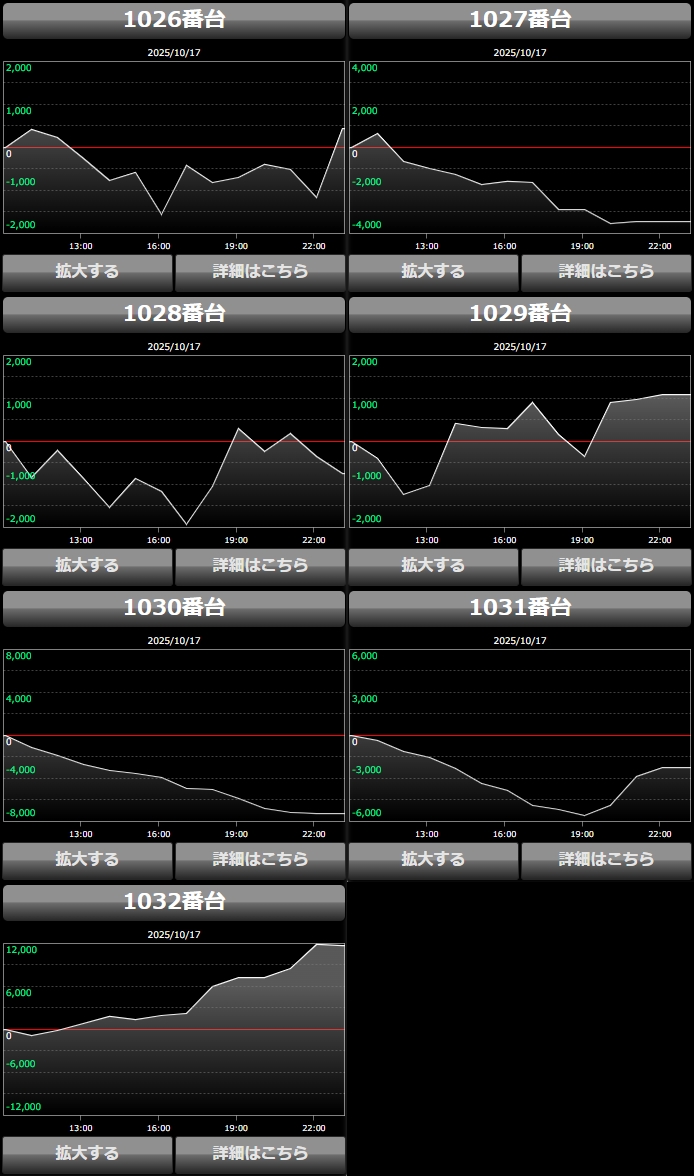The height and width of the screenshot is (1176, 694).
Task: Enlarge the graph for 1027番台
Action: (x=433, y=272)
